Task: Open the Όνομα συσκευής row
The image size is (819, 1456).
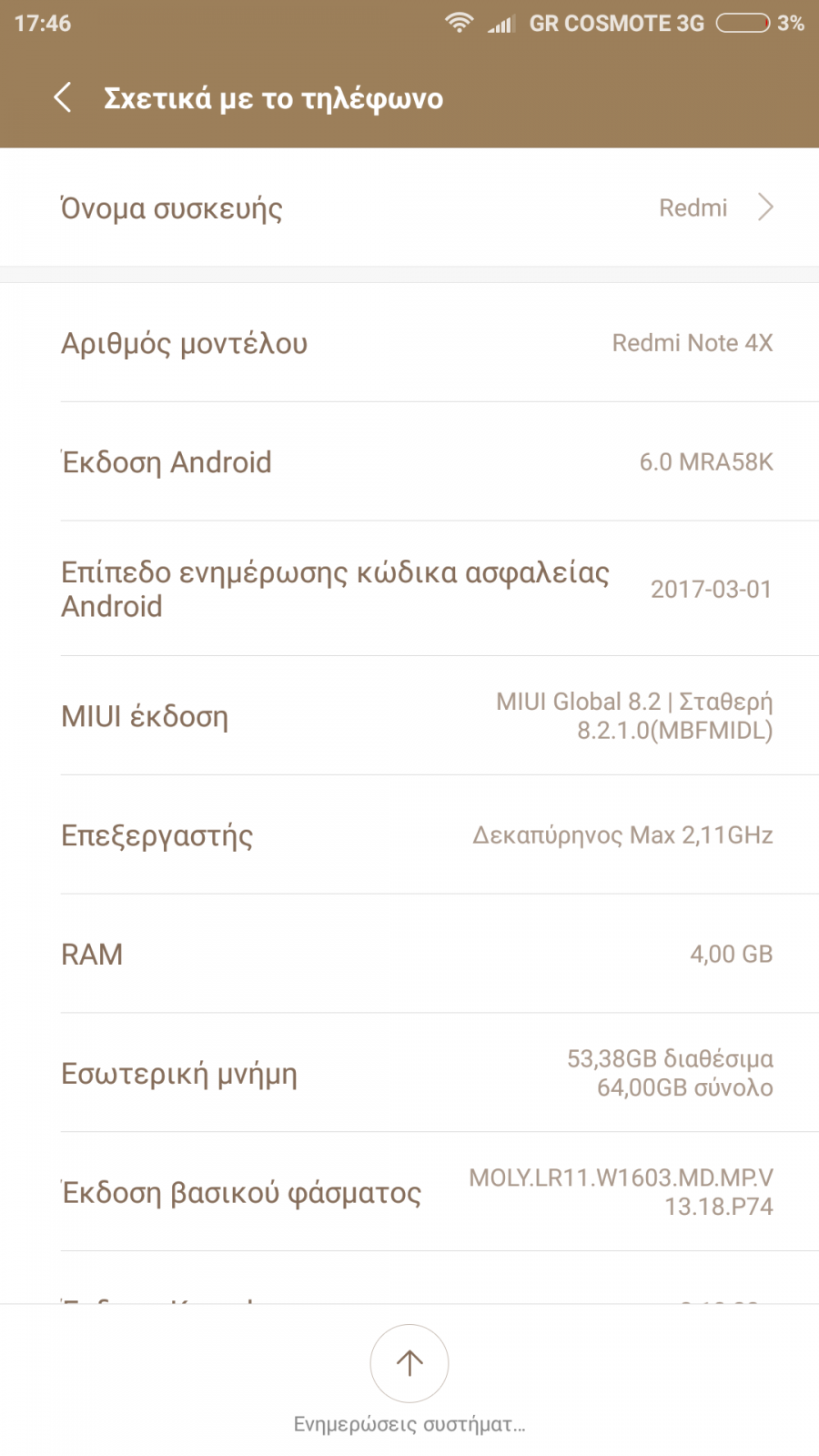Action: (409, 207)
